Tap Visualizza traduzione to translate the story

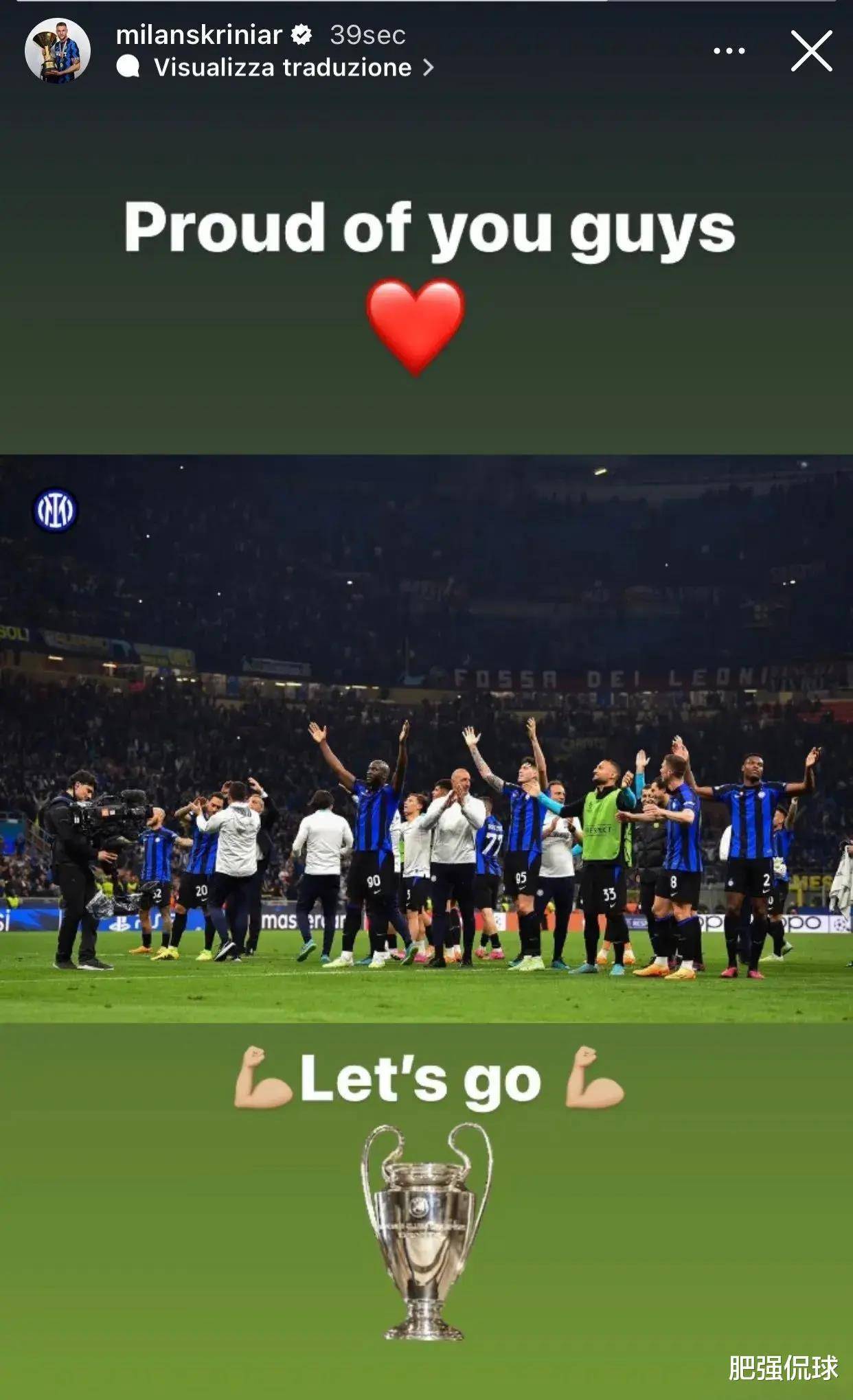tap(282, 67)
